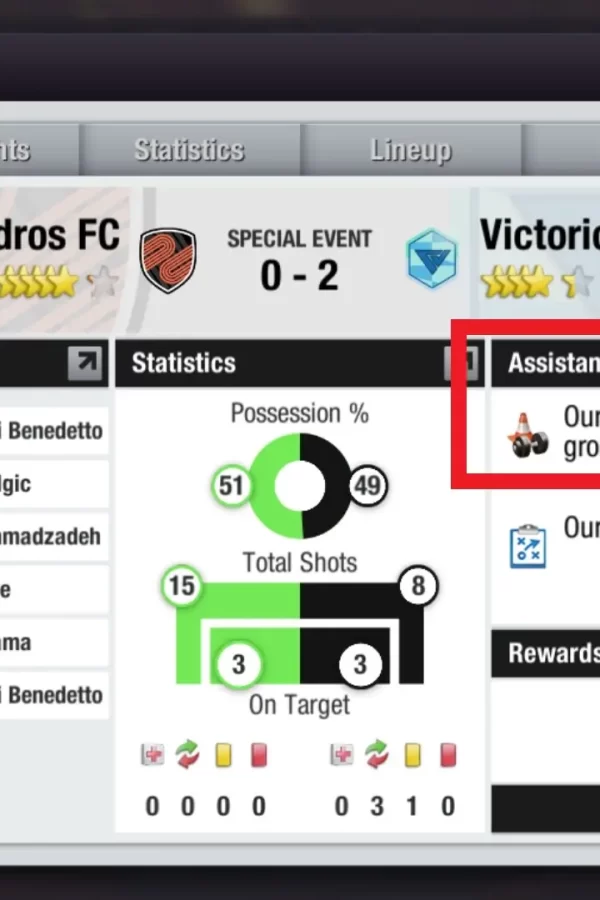This screenshot has height=900, width=600.
Task: Expand the Statistics panel
Action: pos(460,364)
